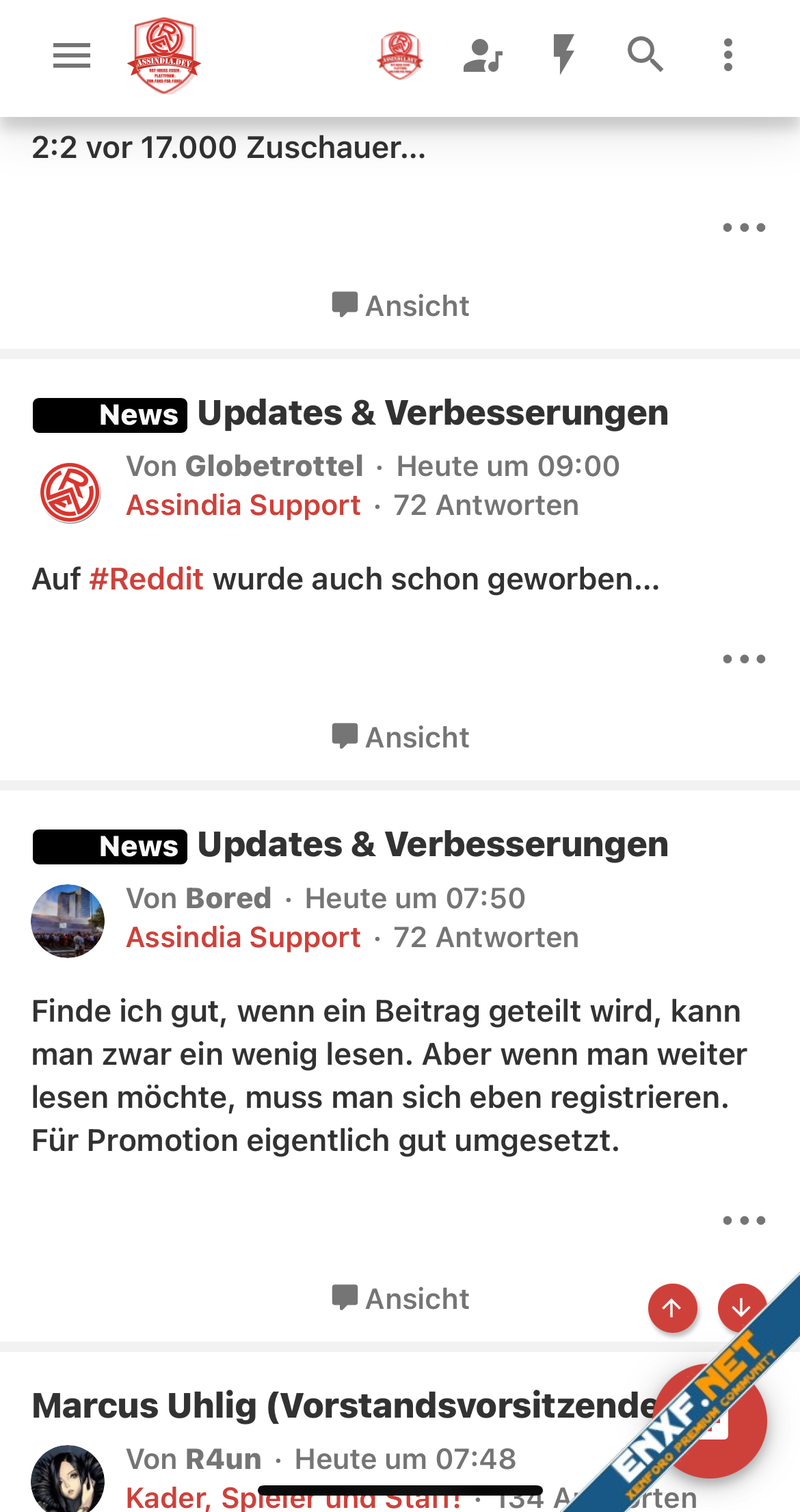View Bored's profile avatar
Viewport: 800px width, 1512px height.
[68, 920]
